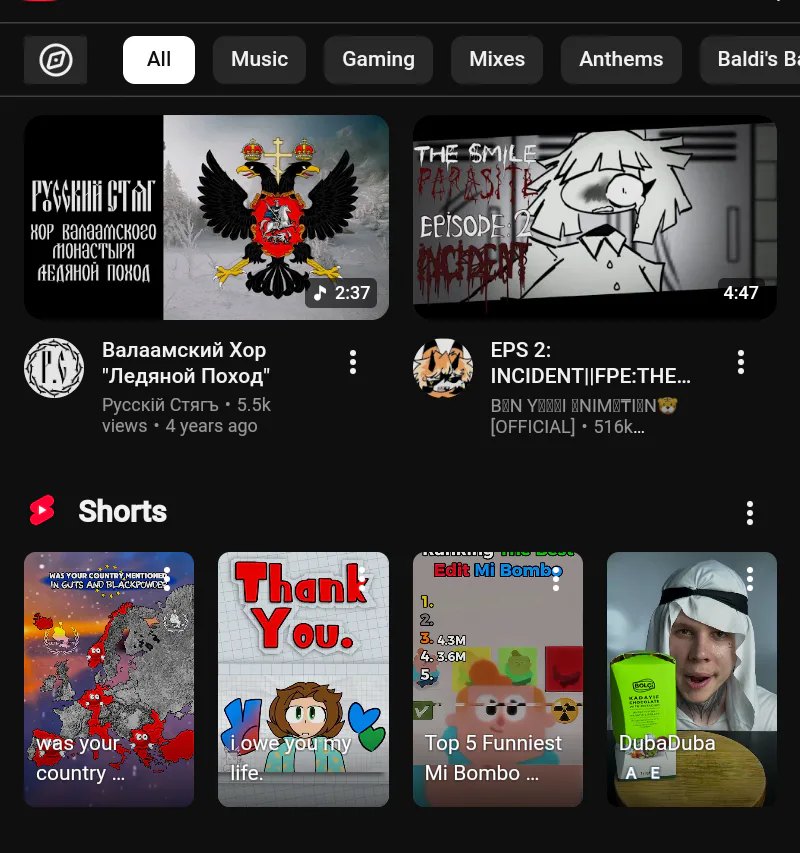This screenshot has width=800, height=853.
Task: Play the Валаамский Хор "Ледяной Поход" video
Action: pyautogui.click(x=206, y=217)
